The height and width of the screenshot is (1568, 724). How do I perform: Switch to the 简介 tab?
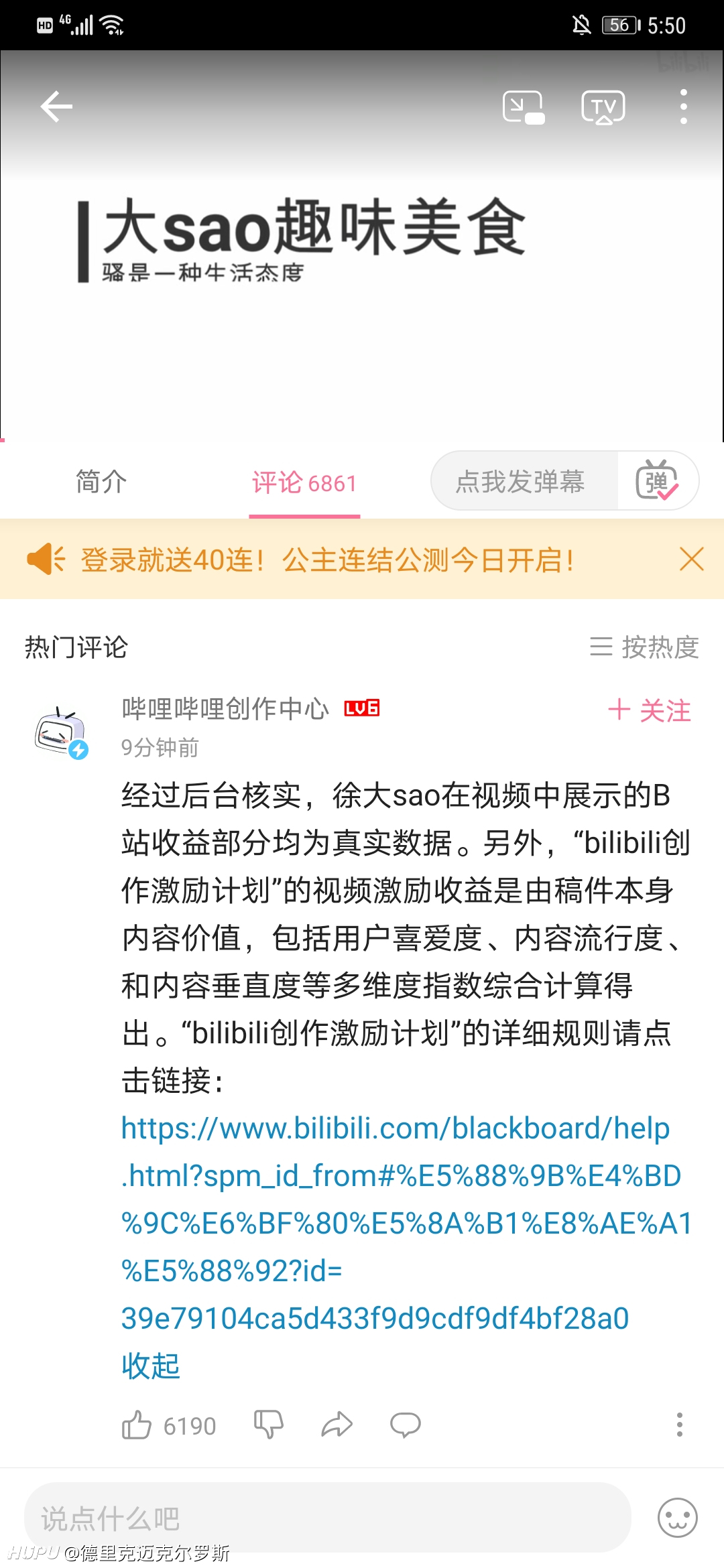click(x=101, y=482)
